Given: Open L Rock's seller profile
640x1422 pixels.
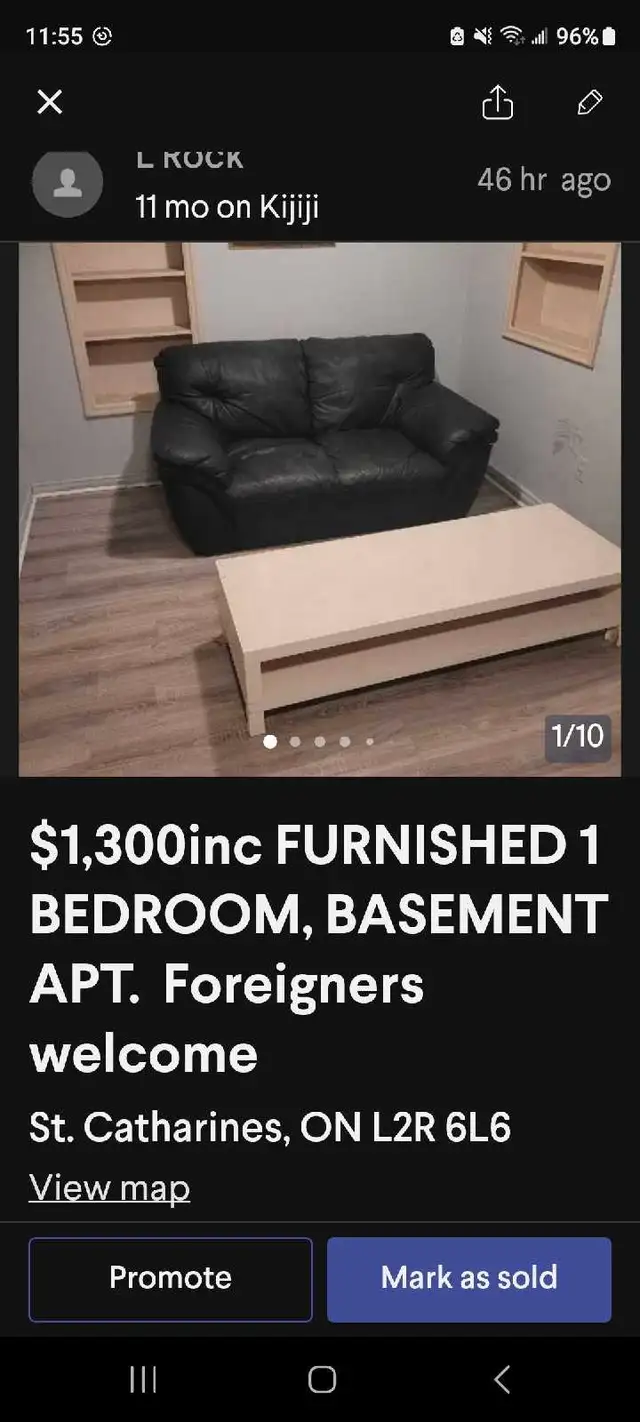Looking at the screenshot, I should [x=68, y=183].
